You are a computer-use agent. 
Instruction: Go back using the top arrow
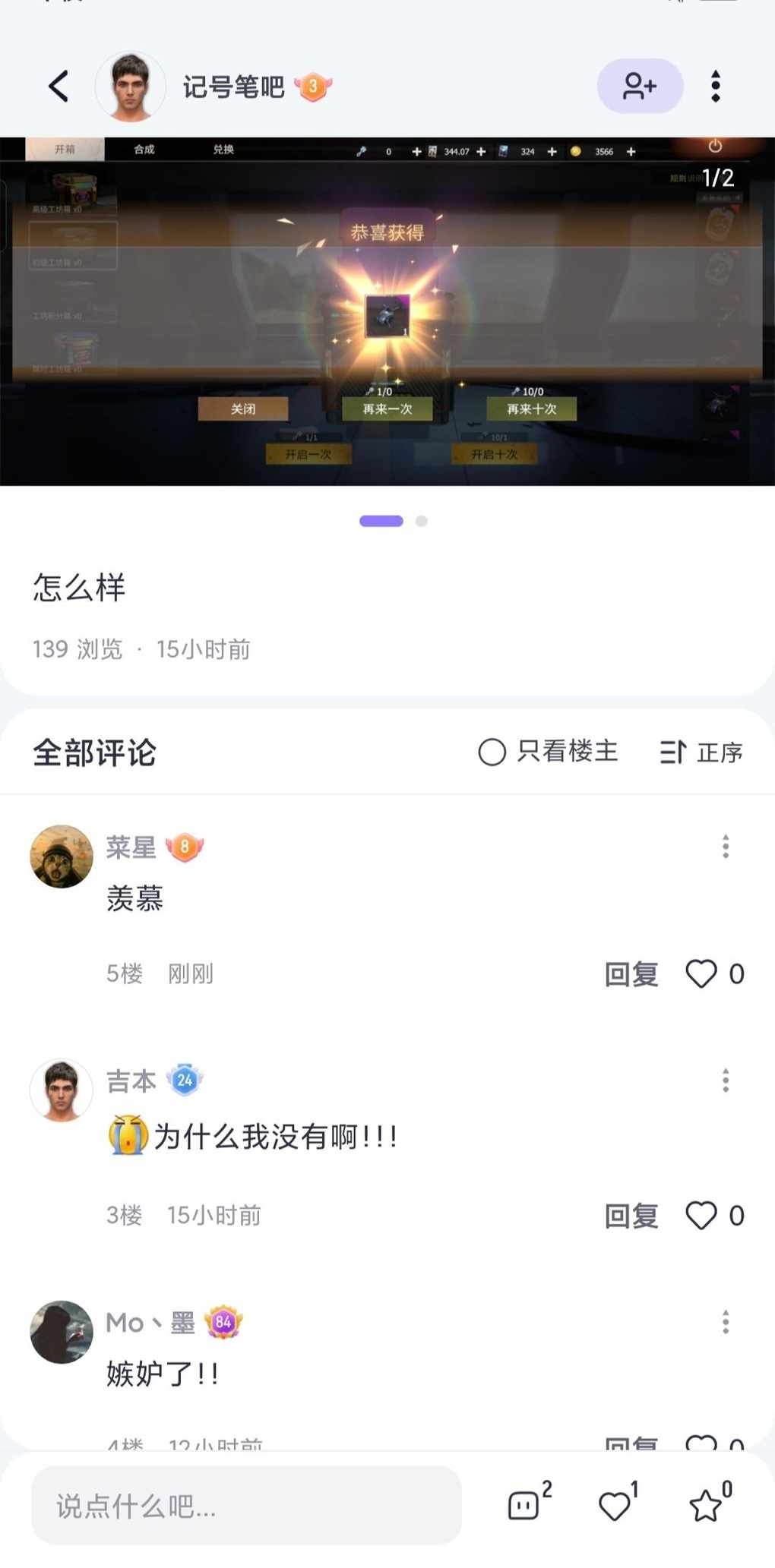[59, 87]
